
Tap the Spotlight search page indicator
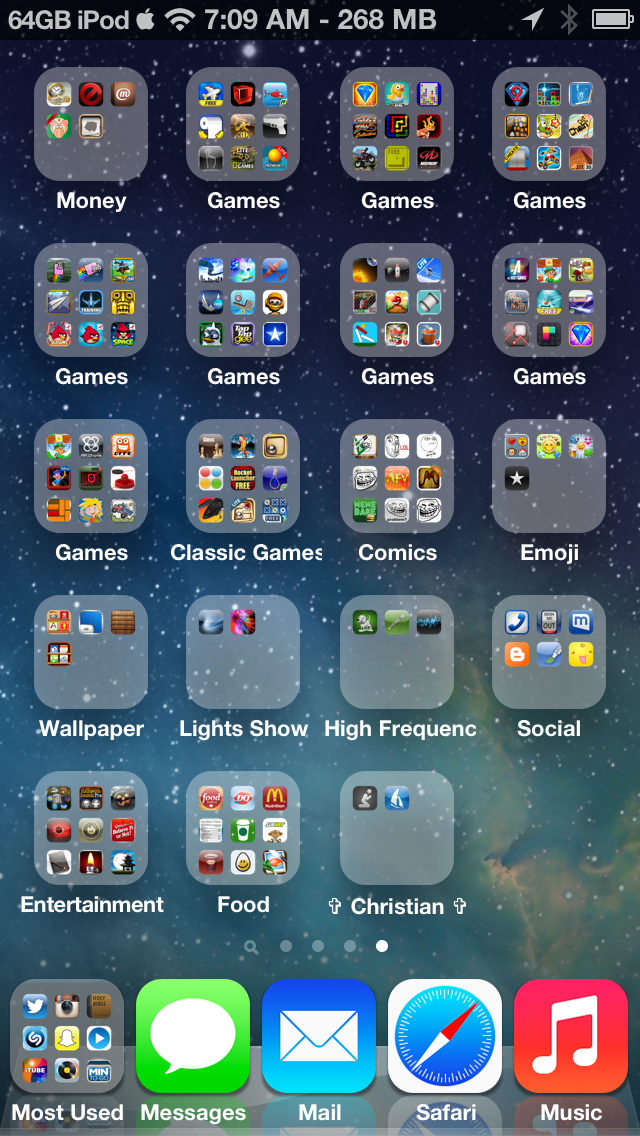pos(251,946)
